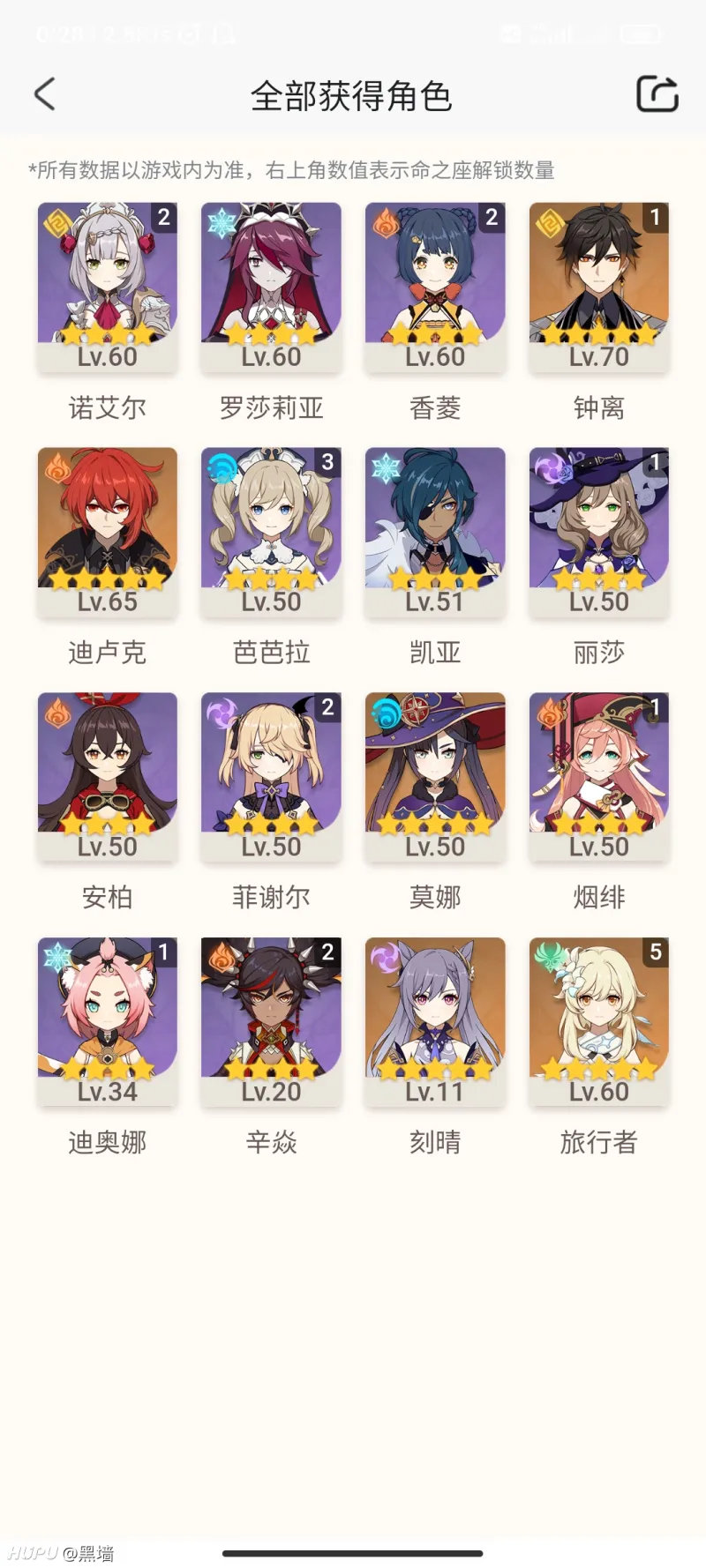Screen dimensions: 706x1568
Task: View 莫娜 character details
Action: pyautogui.click(x=435, y=777)
